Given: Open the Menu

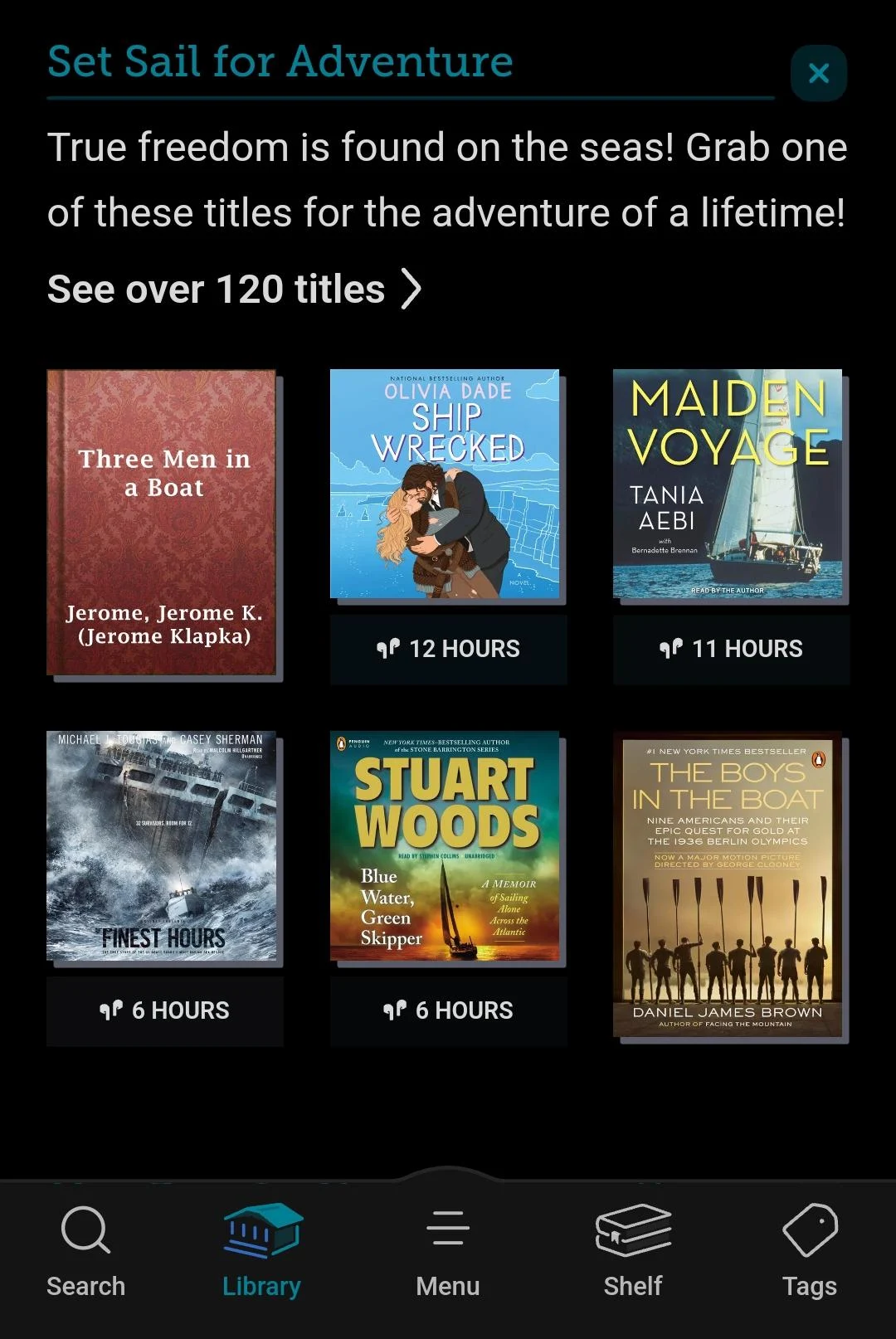Looking at the screenshot, I should [448, 1250].
